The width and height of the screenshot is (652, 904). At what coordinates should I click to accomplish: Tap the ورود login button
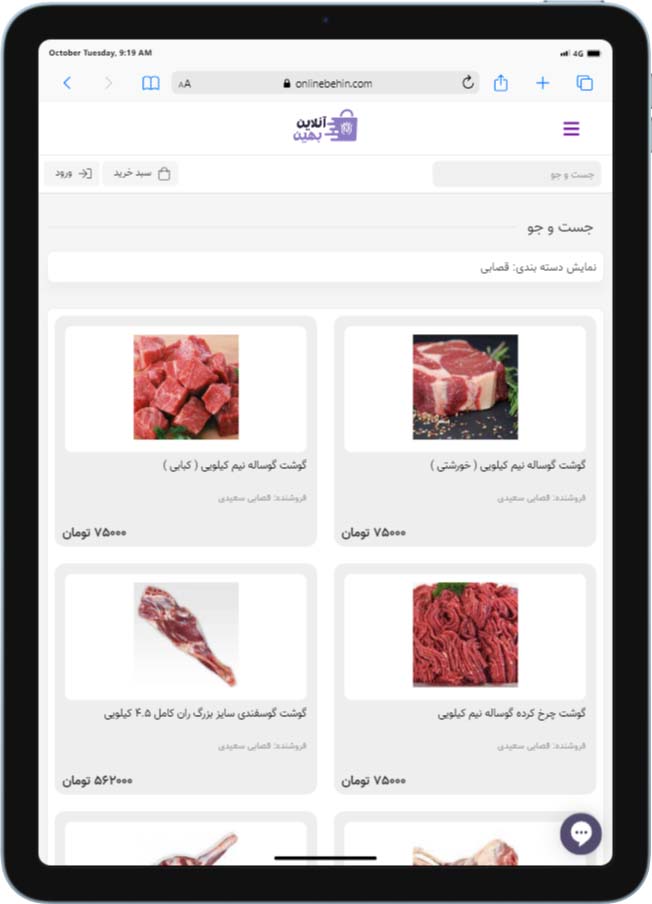pos(71,173)
